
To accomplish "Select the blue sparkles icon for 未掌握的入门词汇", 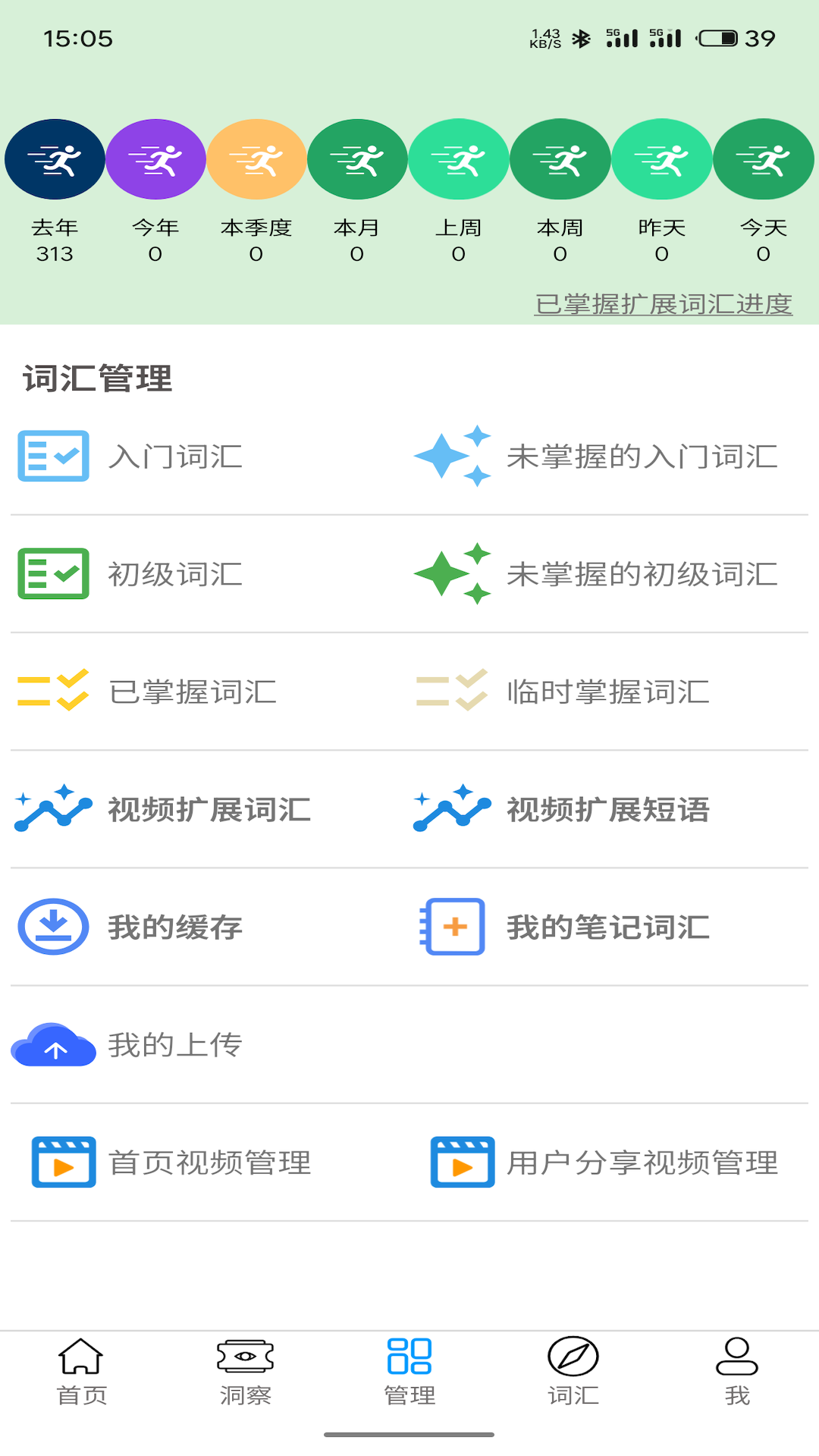I will pyautogui.click(x=452, y=457).
